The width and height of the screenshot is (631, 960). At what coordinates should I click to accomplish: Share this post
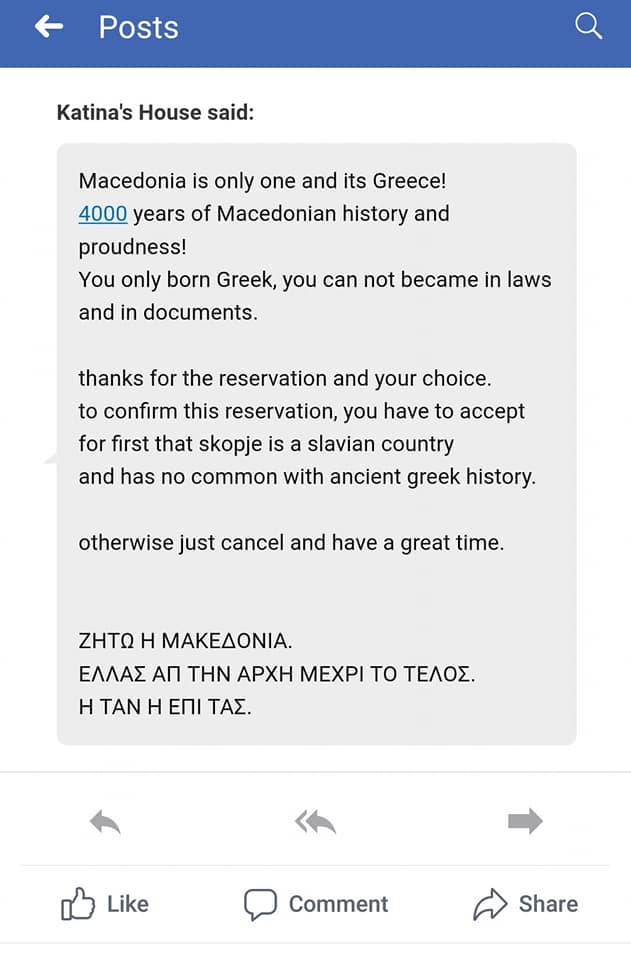pos(525,904)
